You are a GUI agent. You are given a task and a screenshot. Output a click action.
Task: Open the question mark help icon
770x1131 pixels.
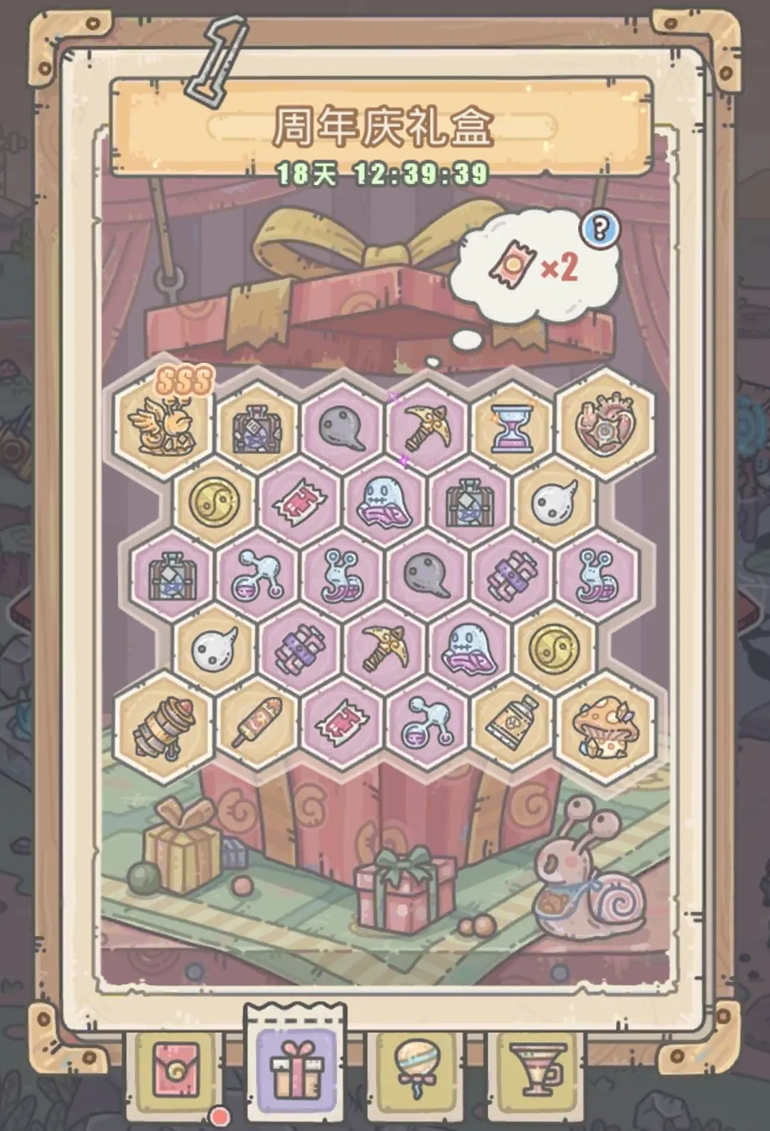600,229
